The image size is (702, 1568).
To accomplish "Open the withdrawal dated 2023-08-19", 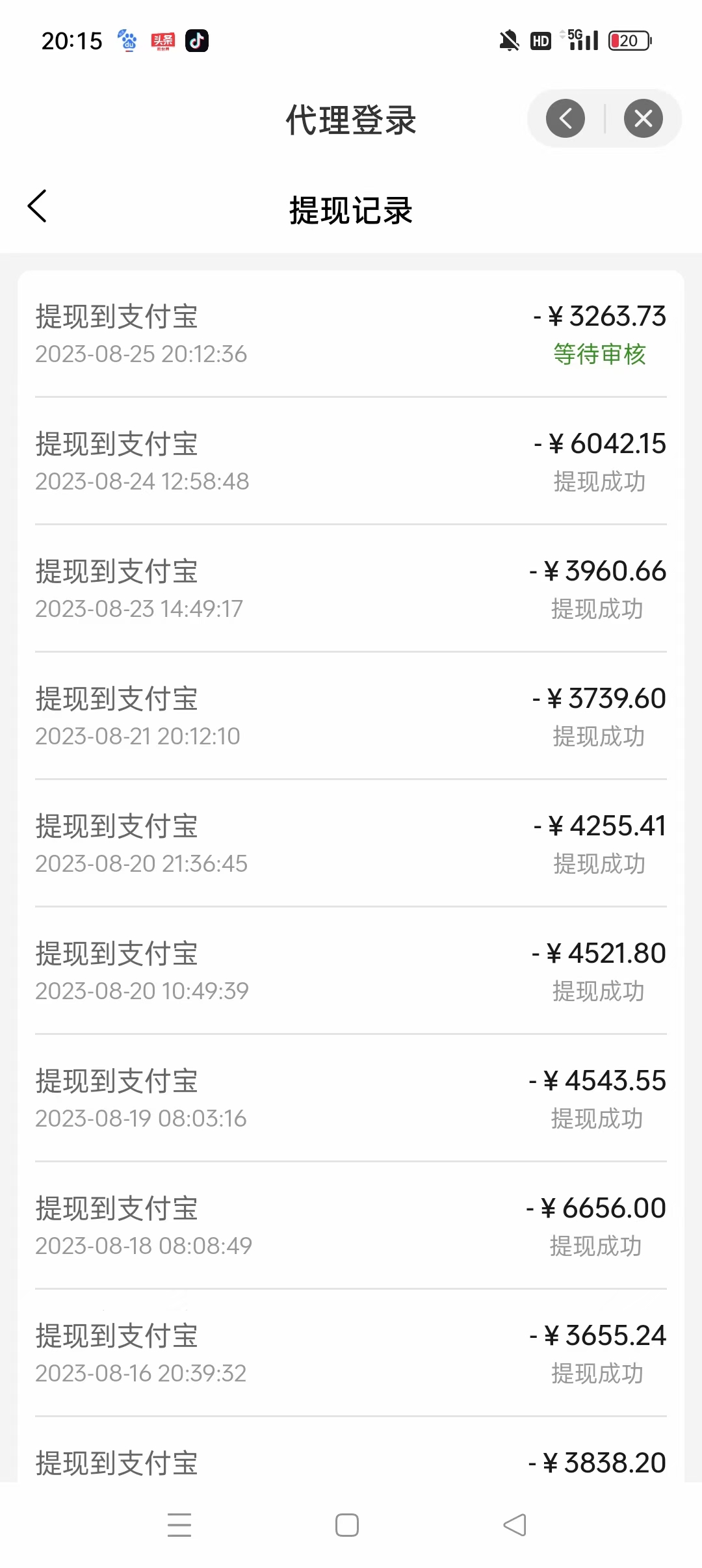I will click(351, 1099).
